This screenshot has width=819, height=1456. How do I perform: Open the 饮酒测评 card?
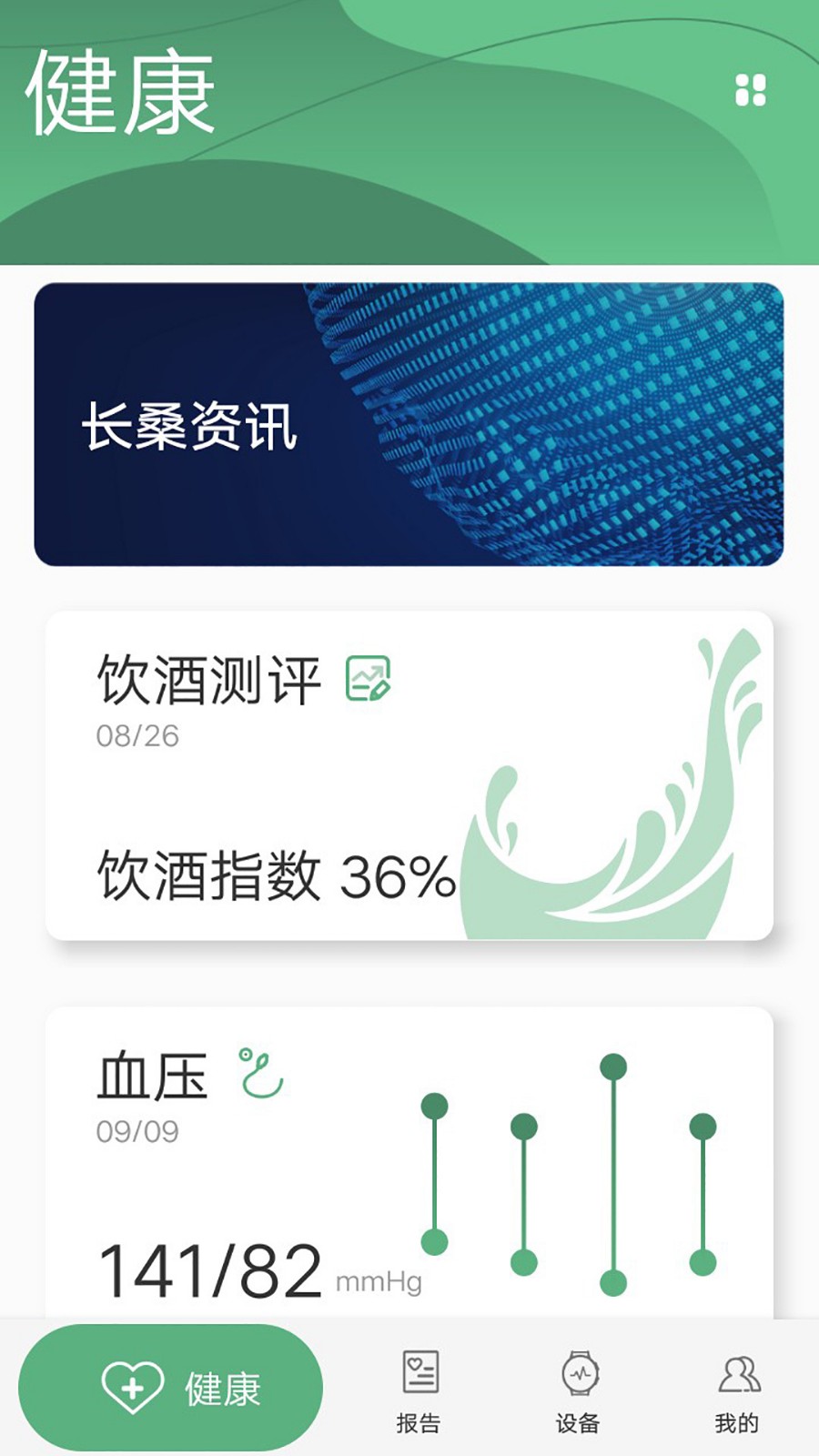click(409, 775)
